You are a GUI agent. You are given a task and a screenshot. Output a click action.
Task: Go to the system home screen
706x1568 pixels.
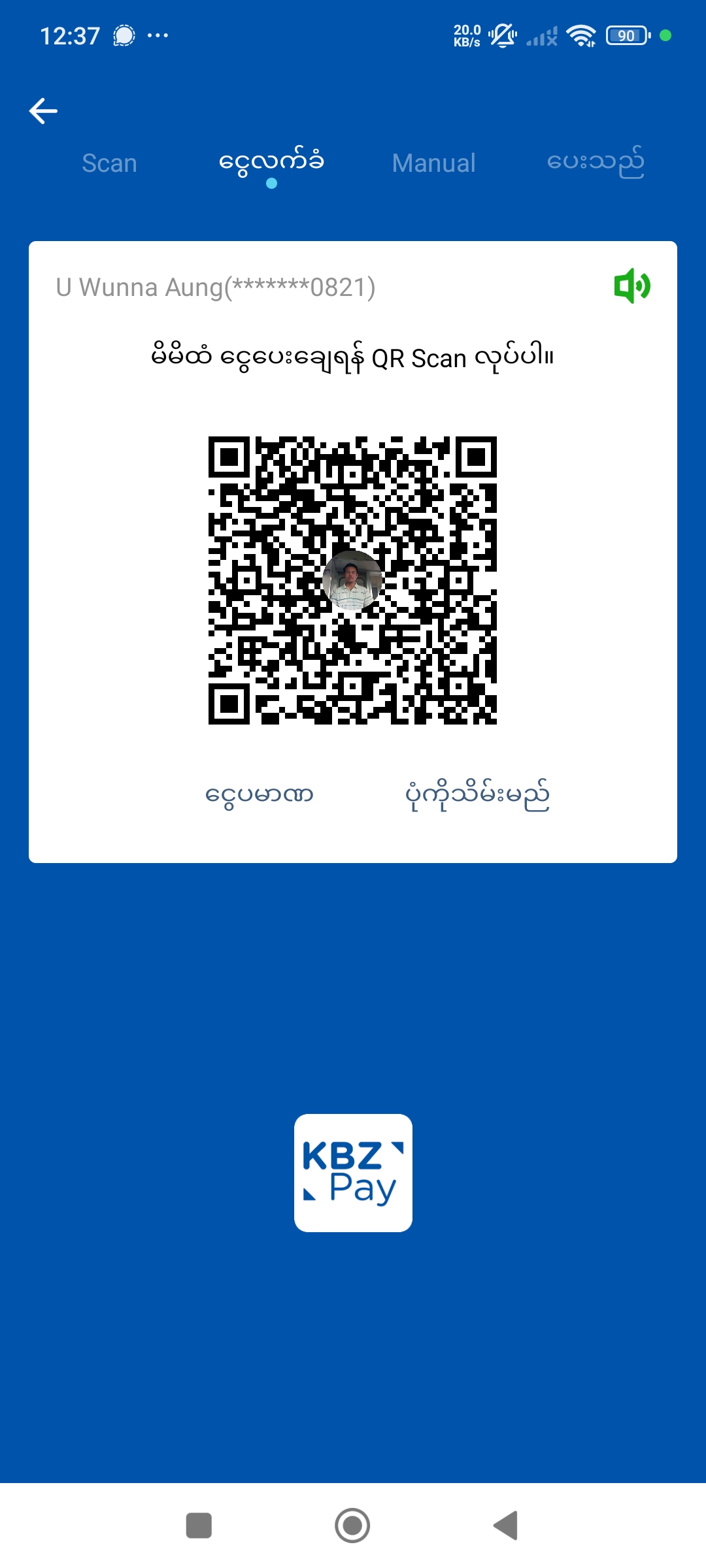coord(352,1526)
